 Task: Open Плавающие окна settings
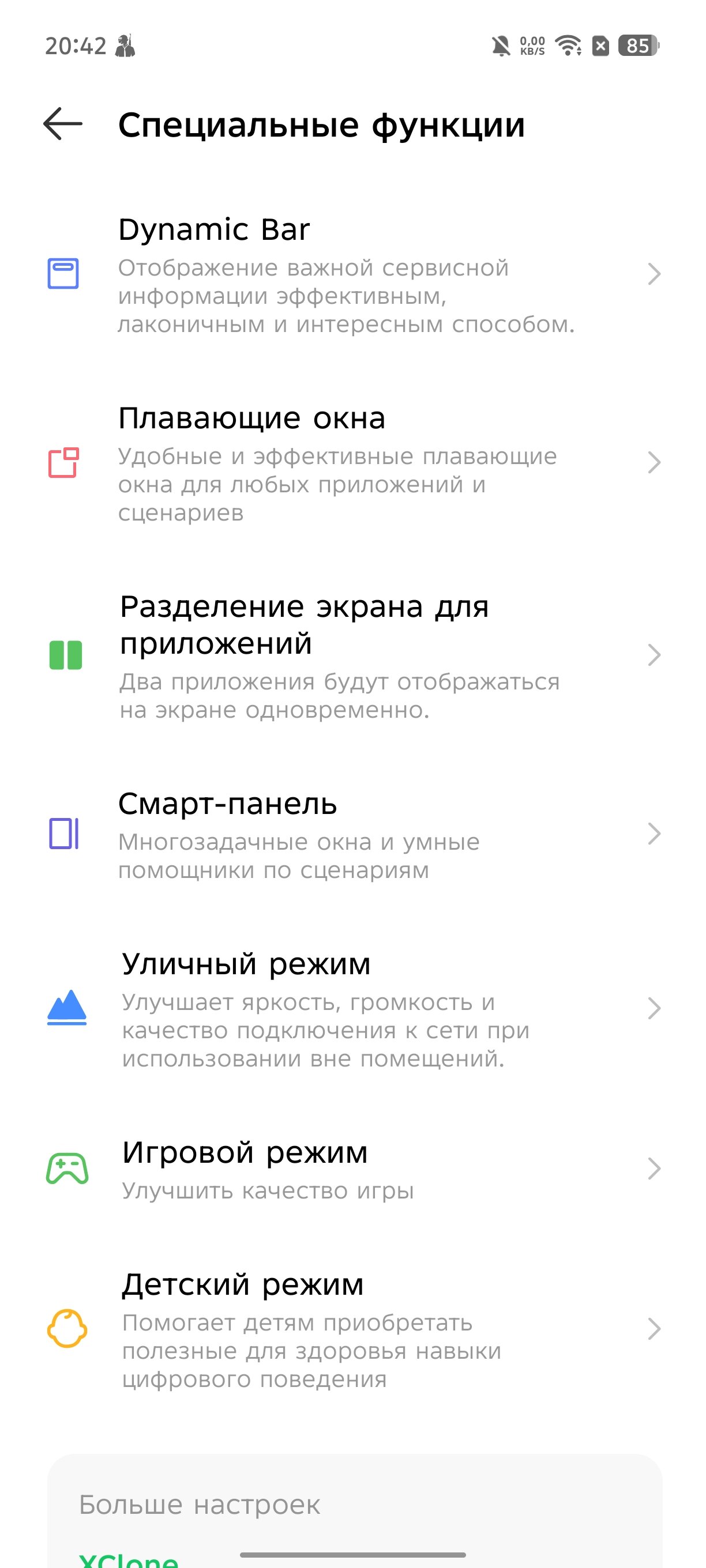354,463
